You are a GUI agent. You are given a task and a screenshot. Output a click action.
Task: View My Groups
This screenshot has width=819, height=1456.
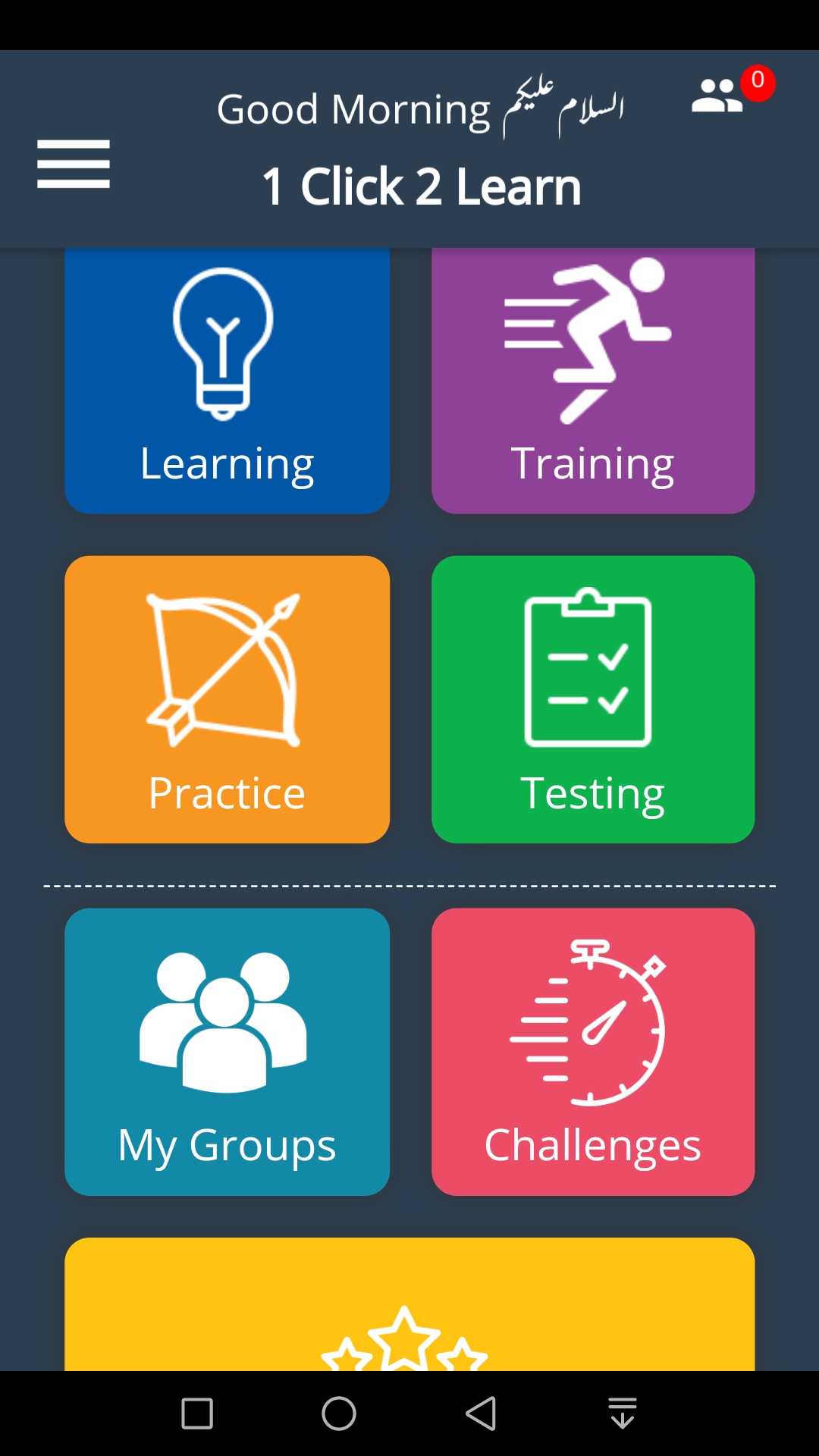click(x=227, y=1051)
